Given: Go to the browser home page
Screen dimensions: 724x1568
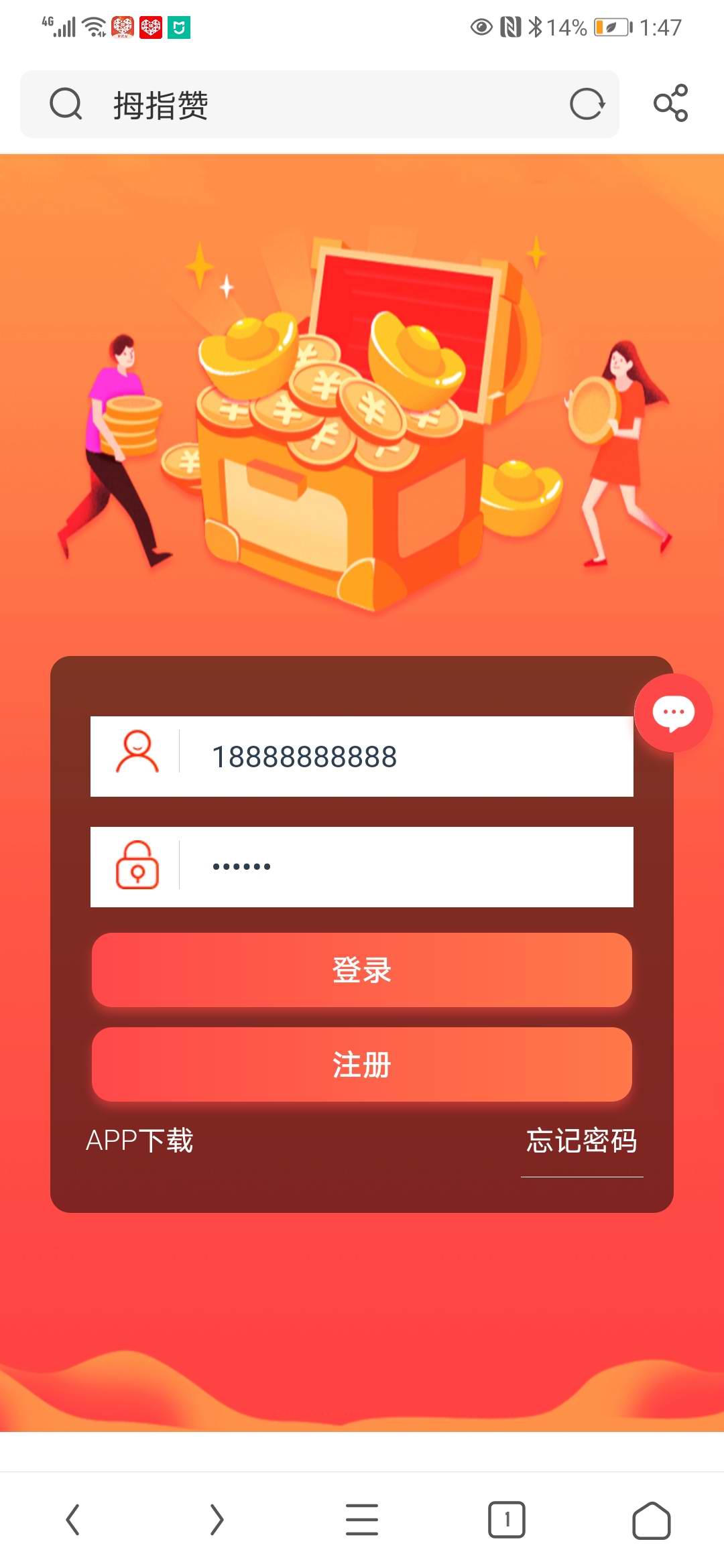Looking at the screenshot, I should tap(651, 1519).
